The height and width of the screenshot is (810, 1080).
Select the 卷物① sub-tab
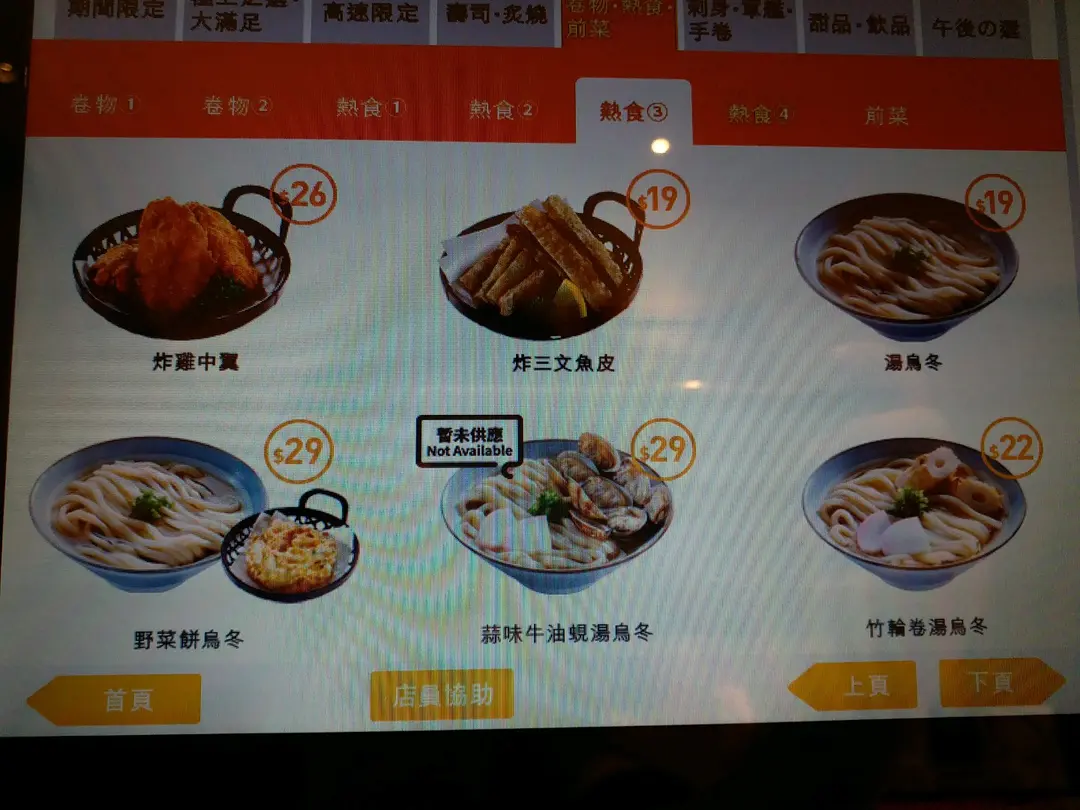pyautogui.click(x=103, y=103)
